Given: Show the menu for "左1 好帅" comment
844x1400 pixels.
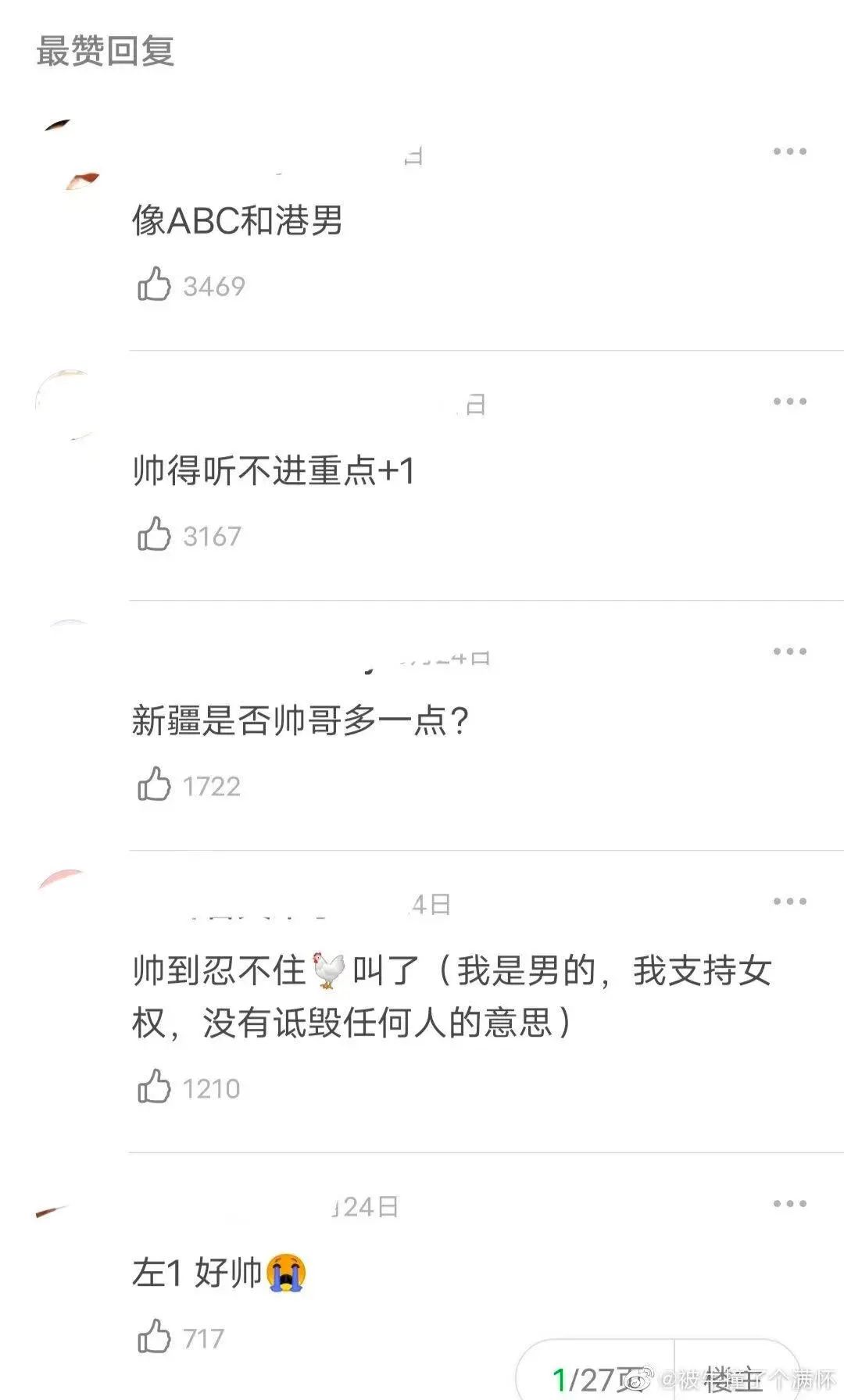Looking at the screenshot, I should coord(789,1204).
